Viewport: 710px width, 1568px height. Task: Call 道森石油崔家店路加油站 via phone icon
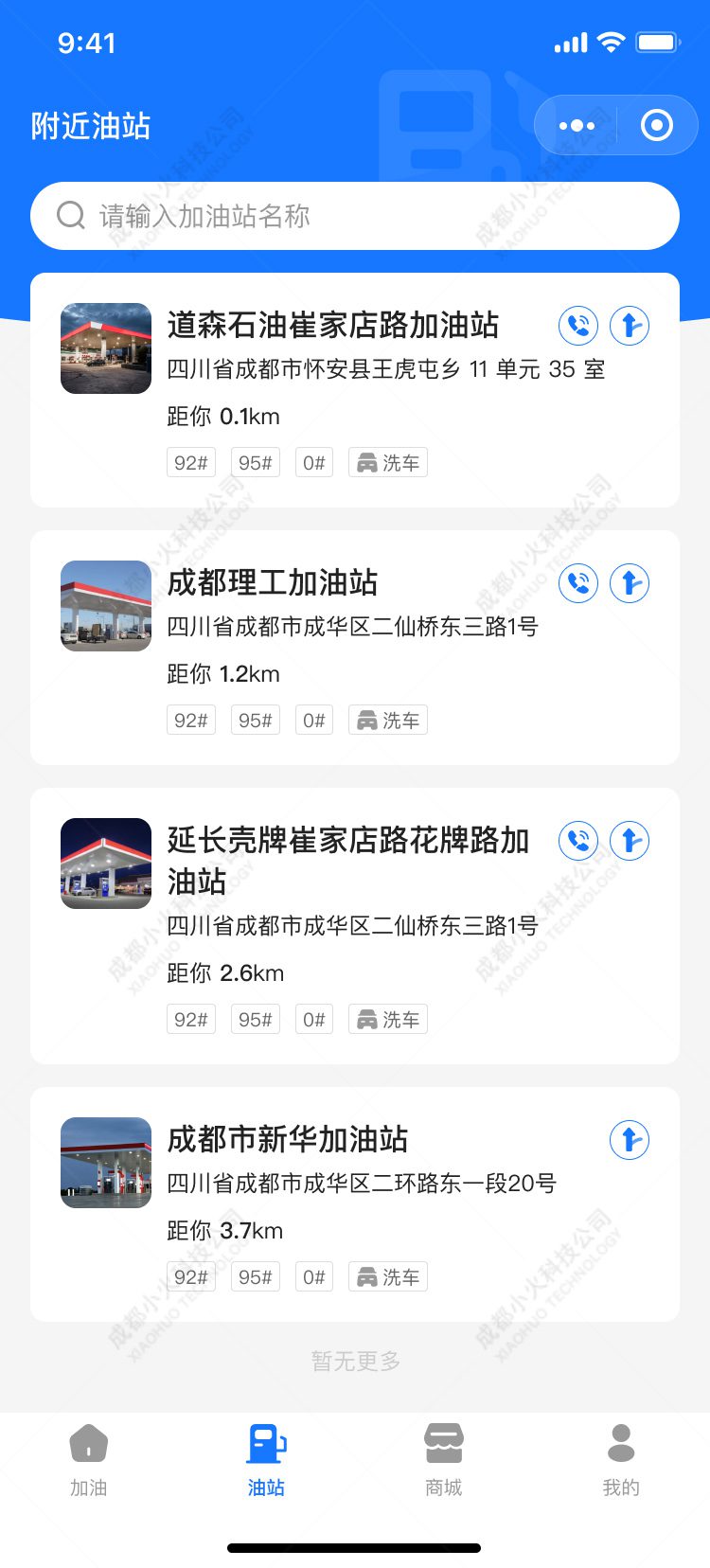[578, 326]
